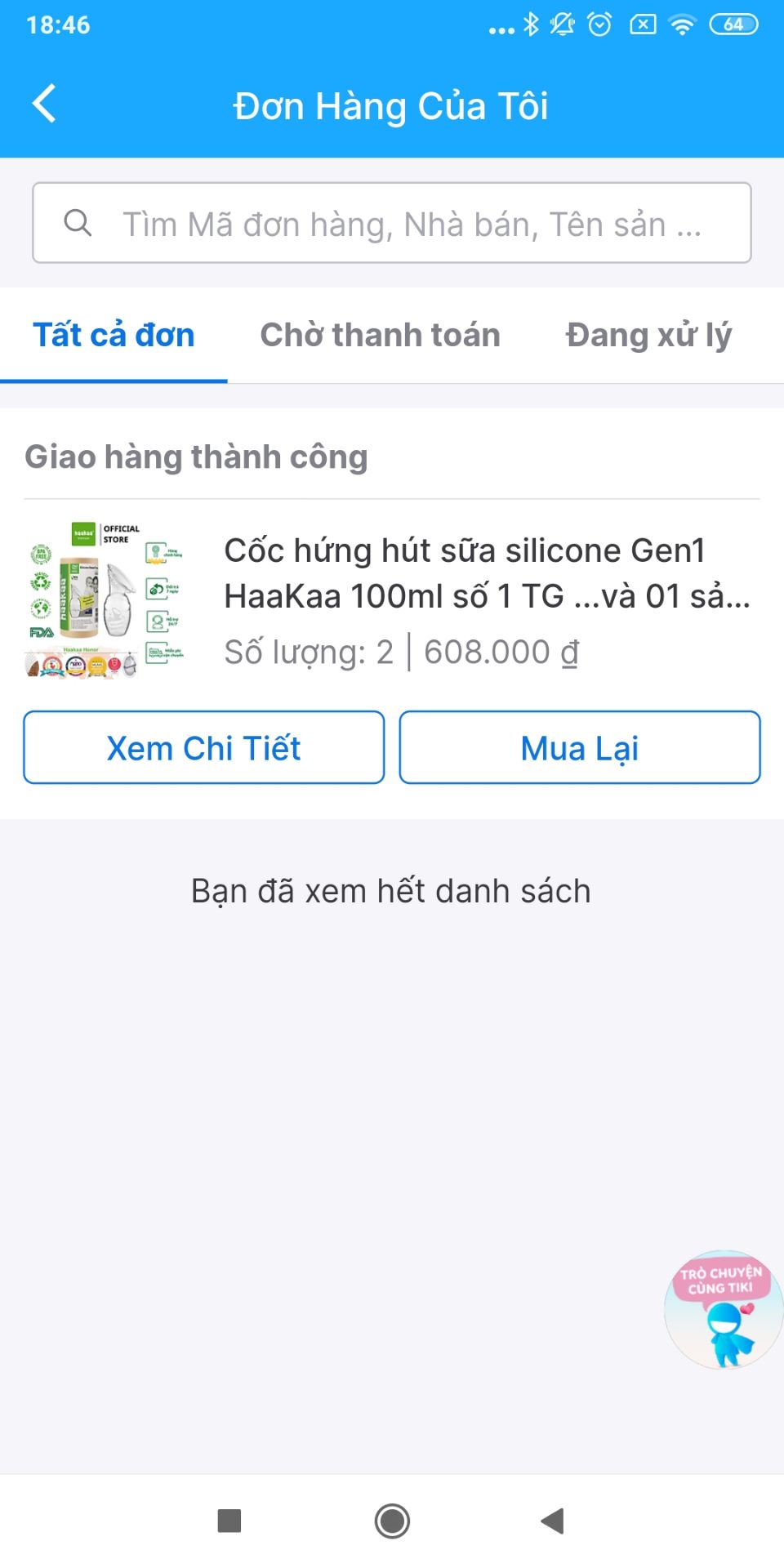
Task: Tap Mua Lại to reorder
Action: 580,747
